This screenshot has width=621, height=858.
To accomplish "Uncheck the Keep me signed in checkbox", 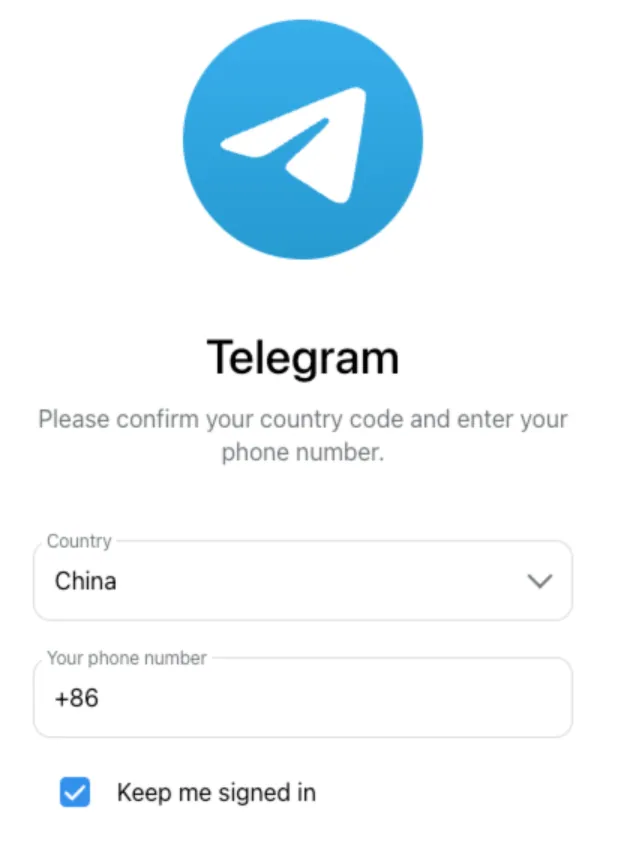I will pyautogui.click(x=75, y=793).
